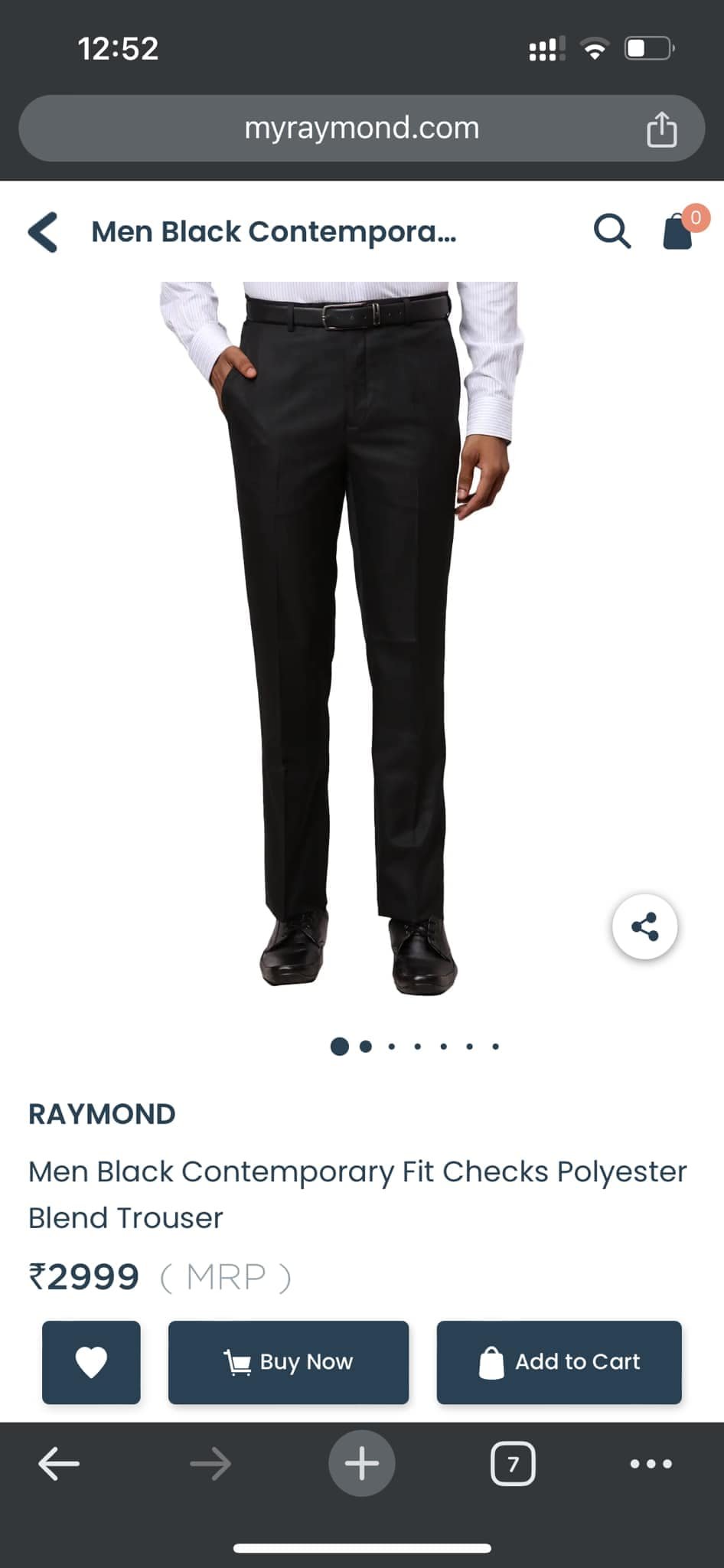Open the browser three-dot menu
The image size is (724, 1568).
[651, 1464]
